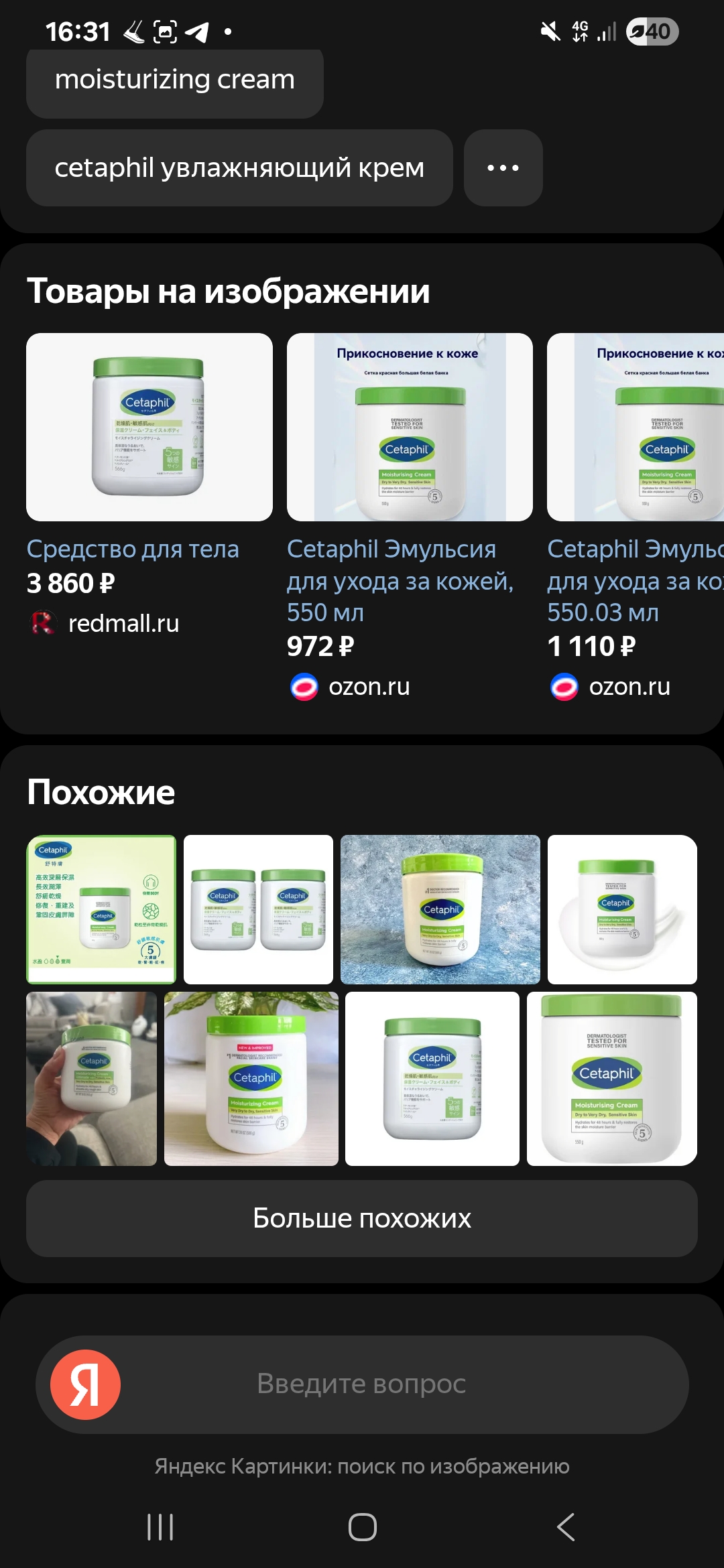Tap the "Больше похожих" button
This screenshot has height=1568, width=724.
(x=362, y=1218)
